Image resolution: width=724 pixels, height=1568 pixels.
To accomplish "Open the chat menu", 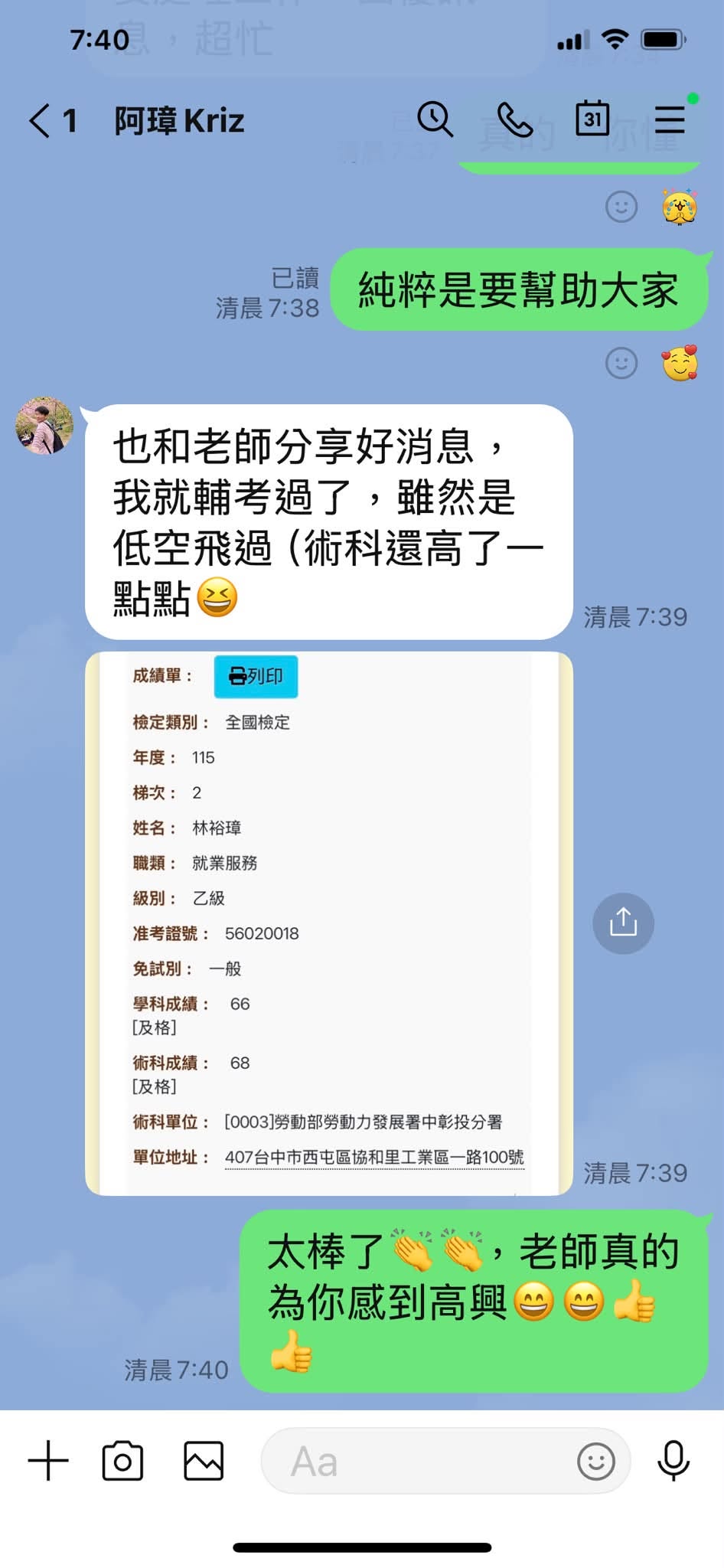I will pyautogui.click(x=670, y=120).
